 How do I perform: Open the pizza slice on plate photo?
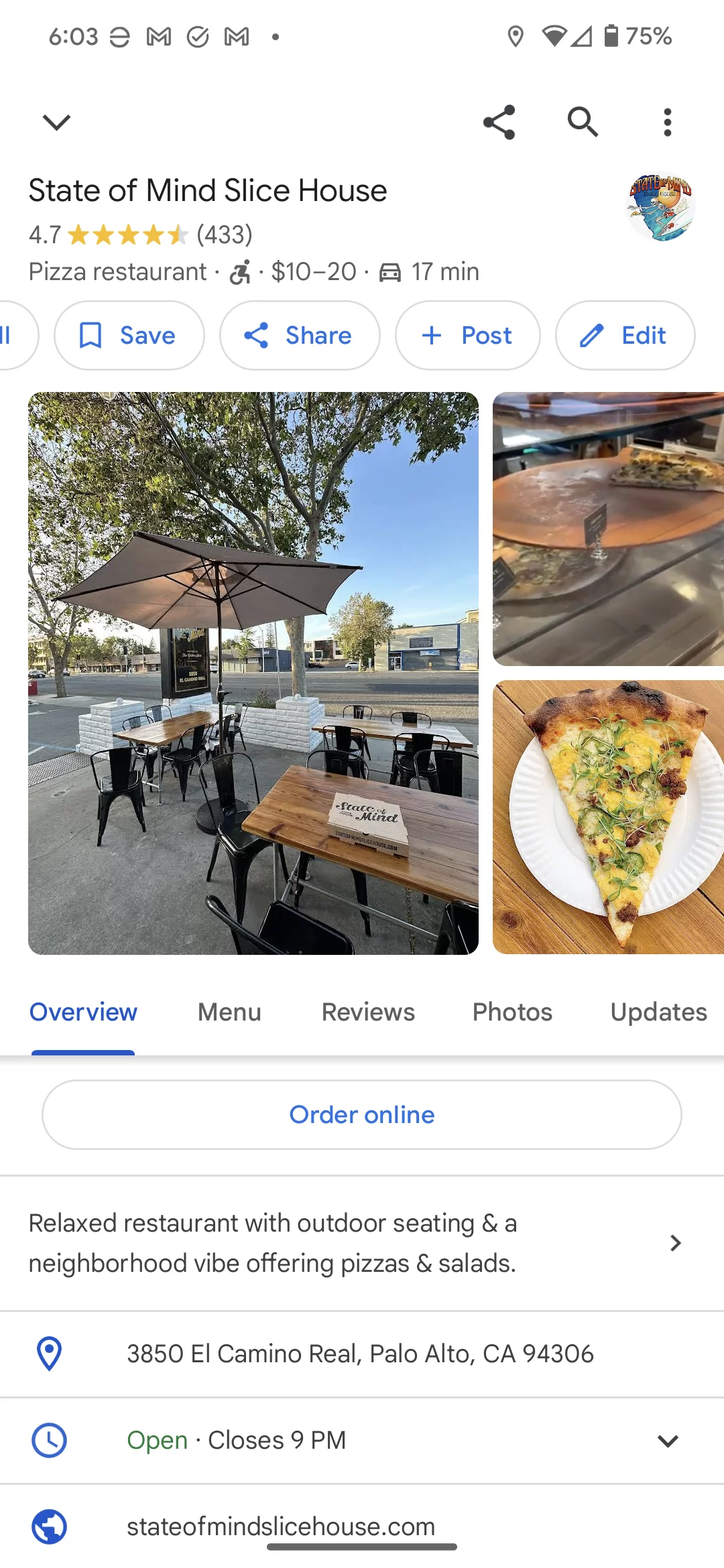pyautogui.click(x=608, y=817)
